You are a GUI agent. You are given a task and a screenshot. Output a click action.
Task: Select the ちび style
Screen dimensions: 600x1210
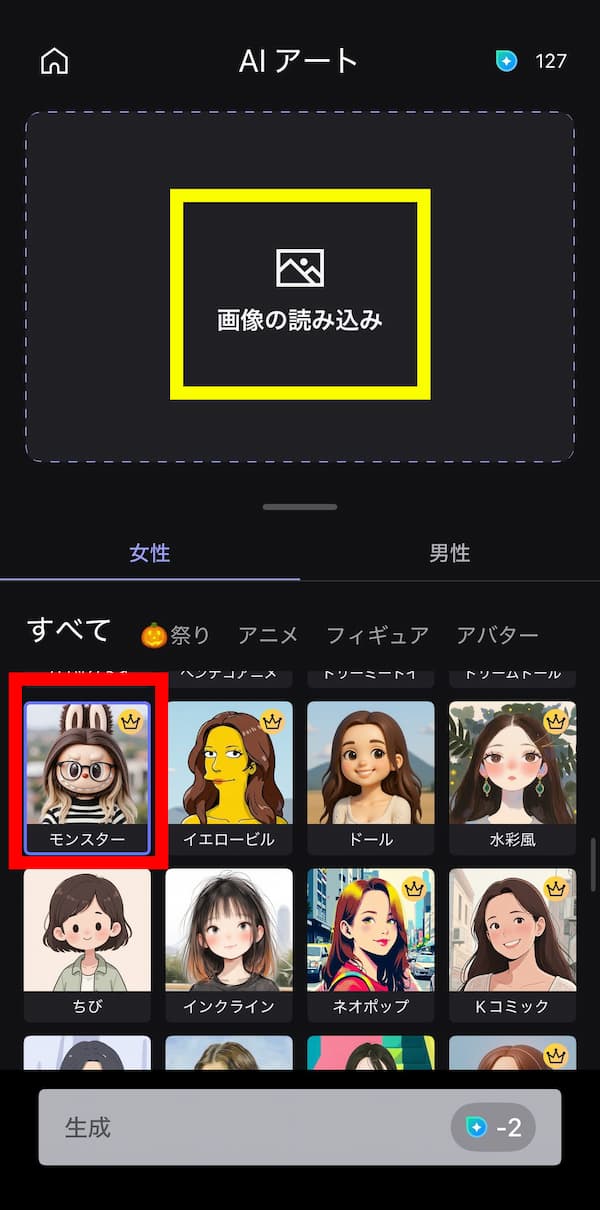point(87,943)
